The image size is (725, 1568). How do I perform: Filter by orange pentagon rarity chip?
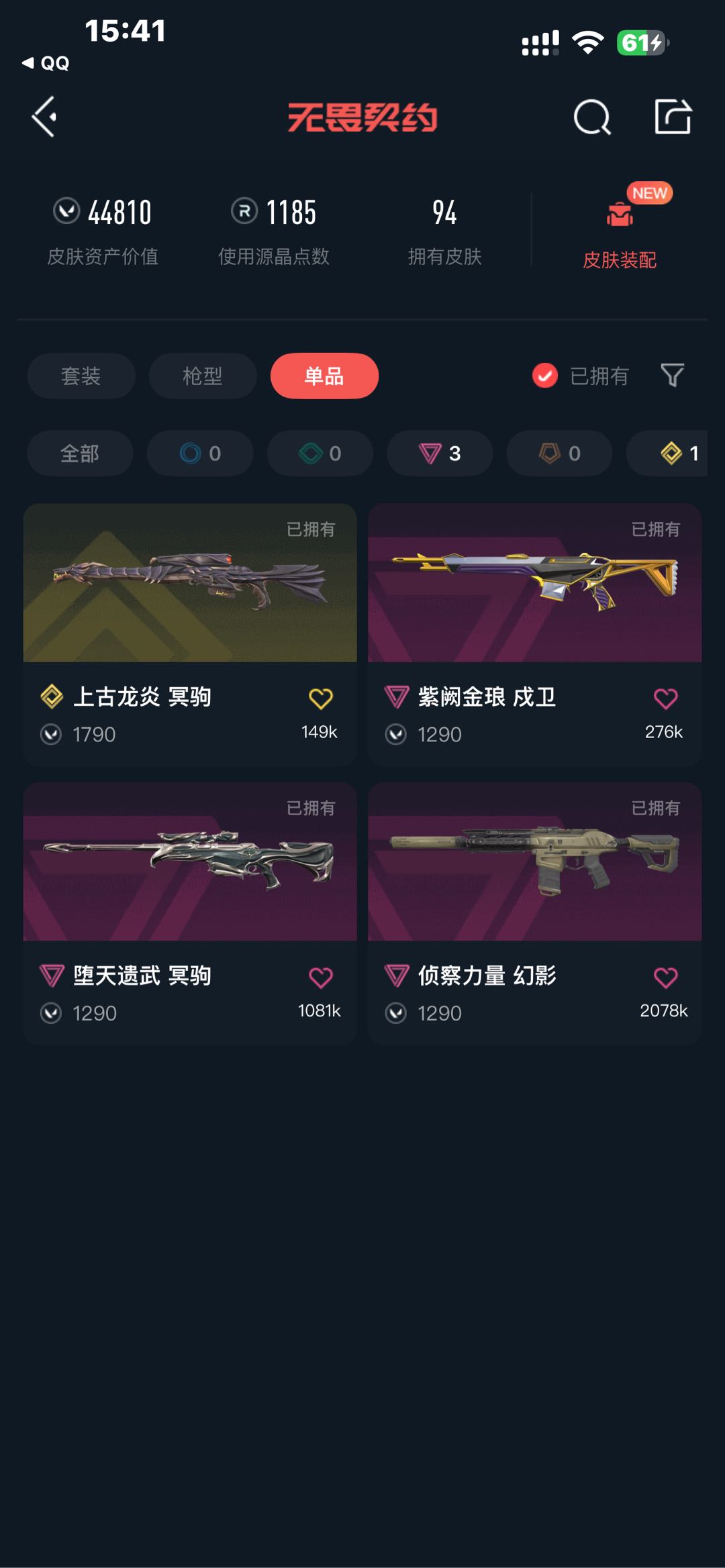click(559, 454)
